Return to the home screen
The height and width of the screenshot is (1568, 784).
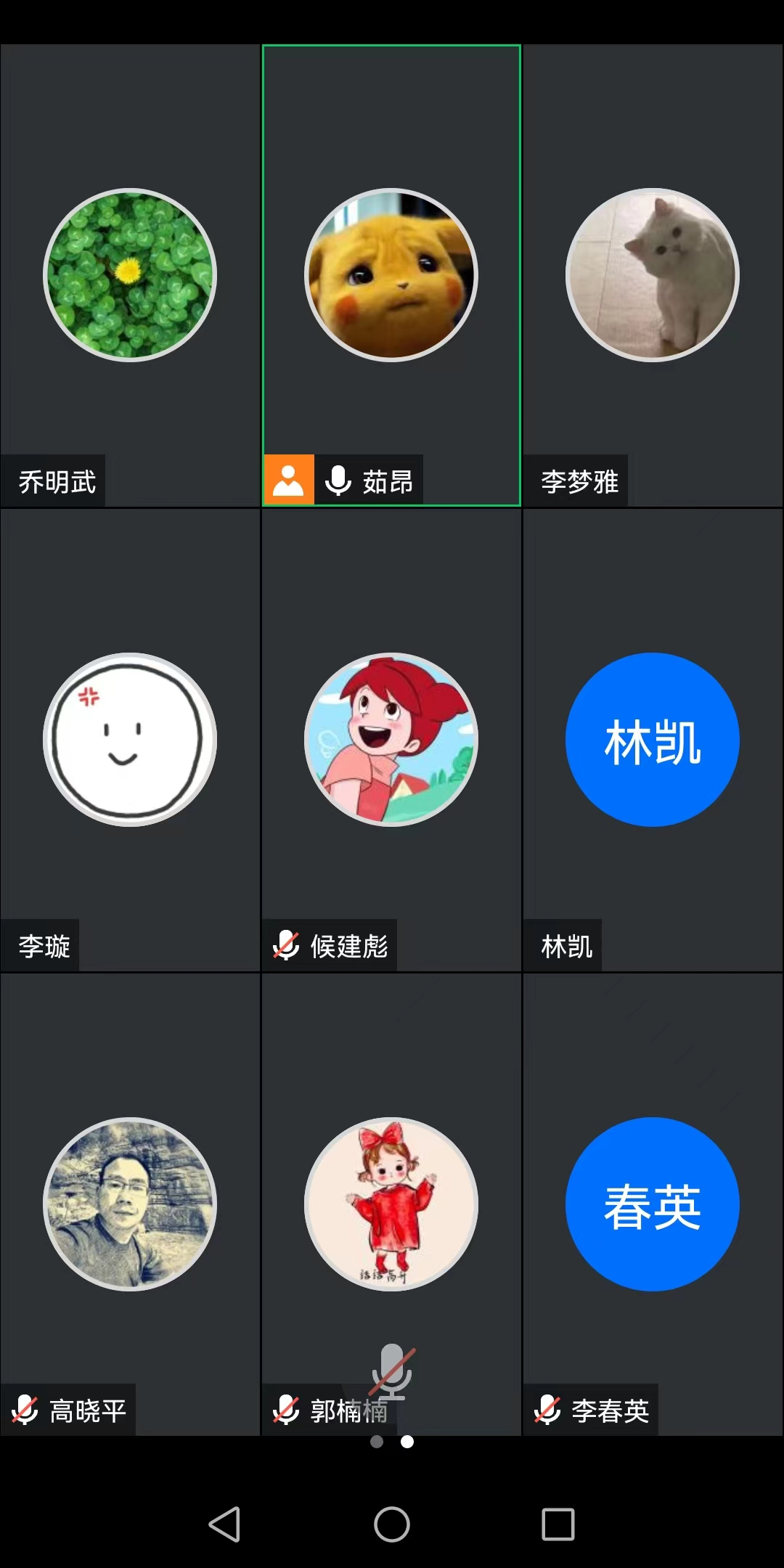tap(392, 1524)
